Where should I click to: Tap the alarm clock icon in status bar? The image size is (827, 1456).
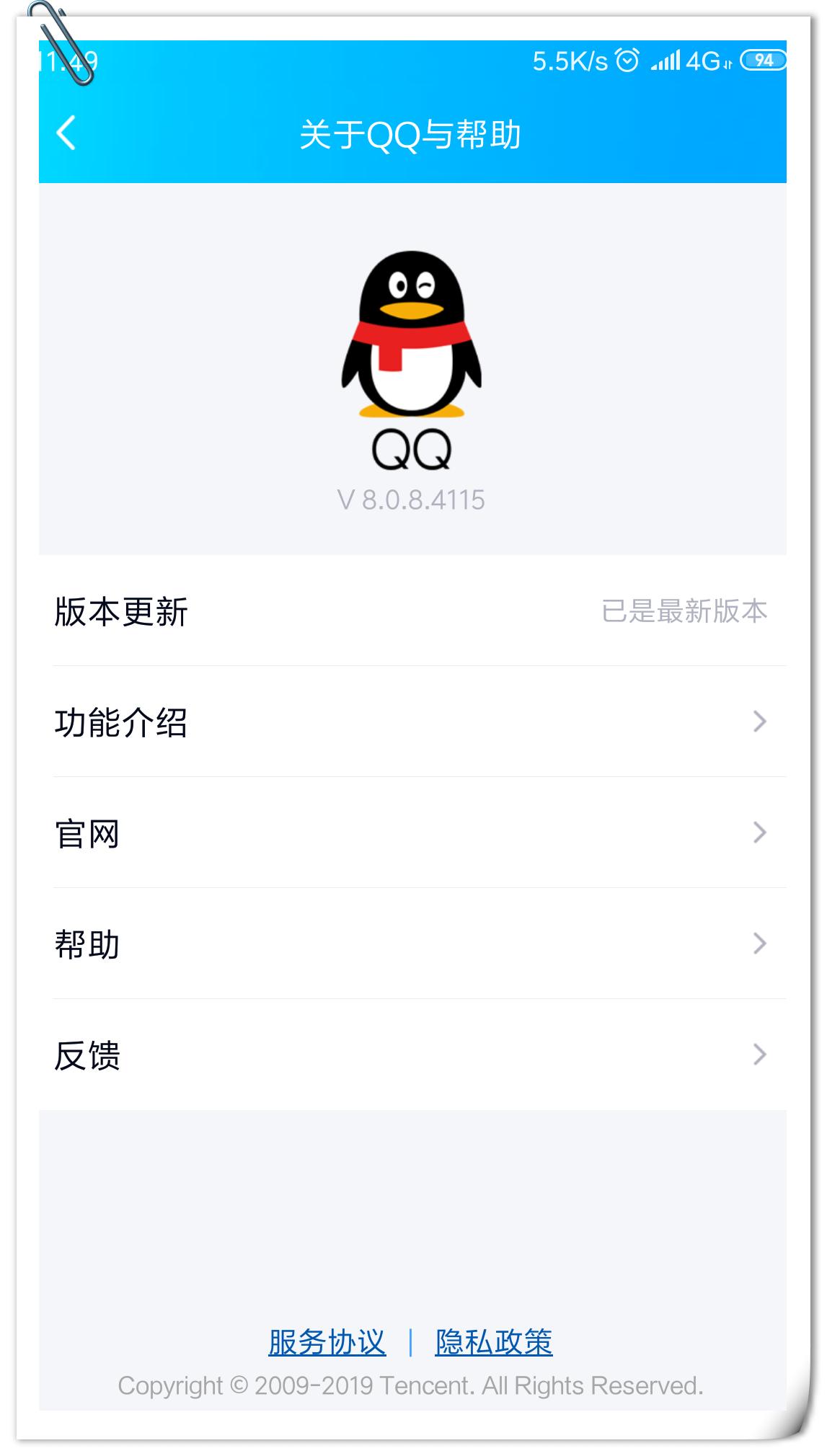coord(626,61)
